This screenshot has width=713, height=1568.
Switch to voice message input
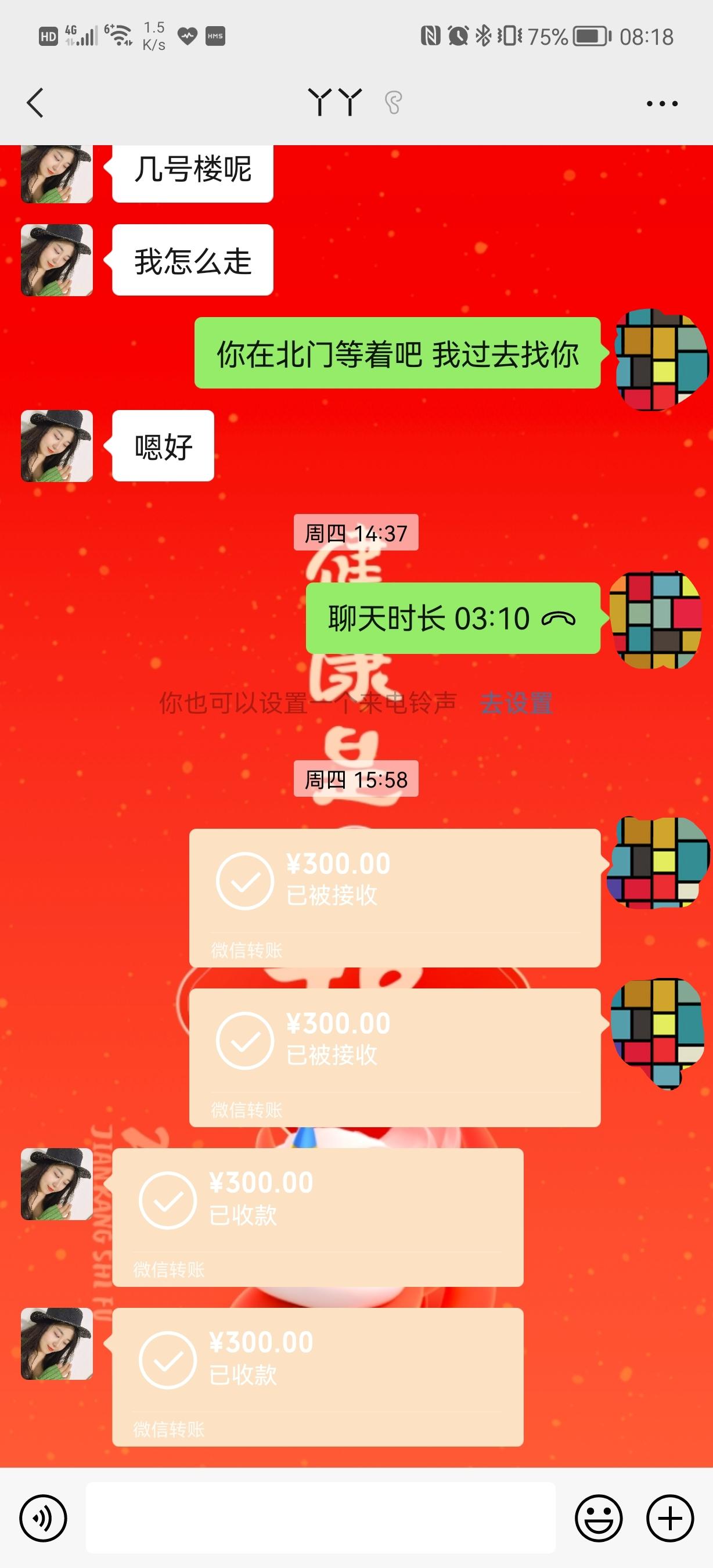click(x=42, y=1518)
